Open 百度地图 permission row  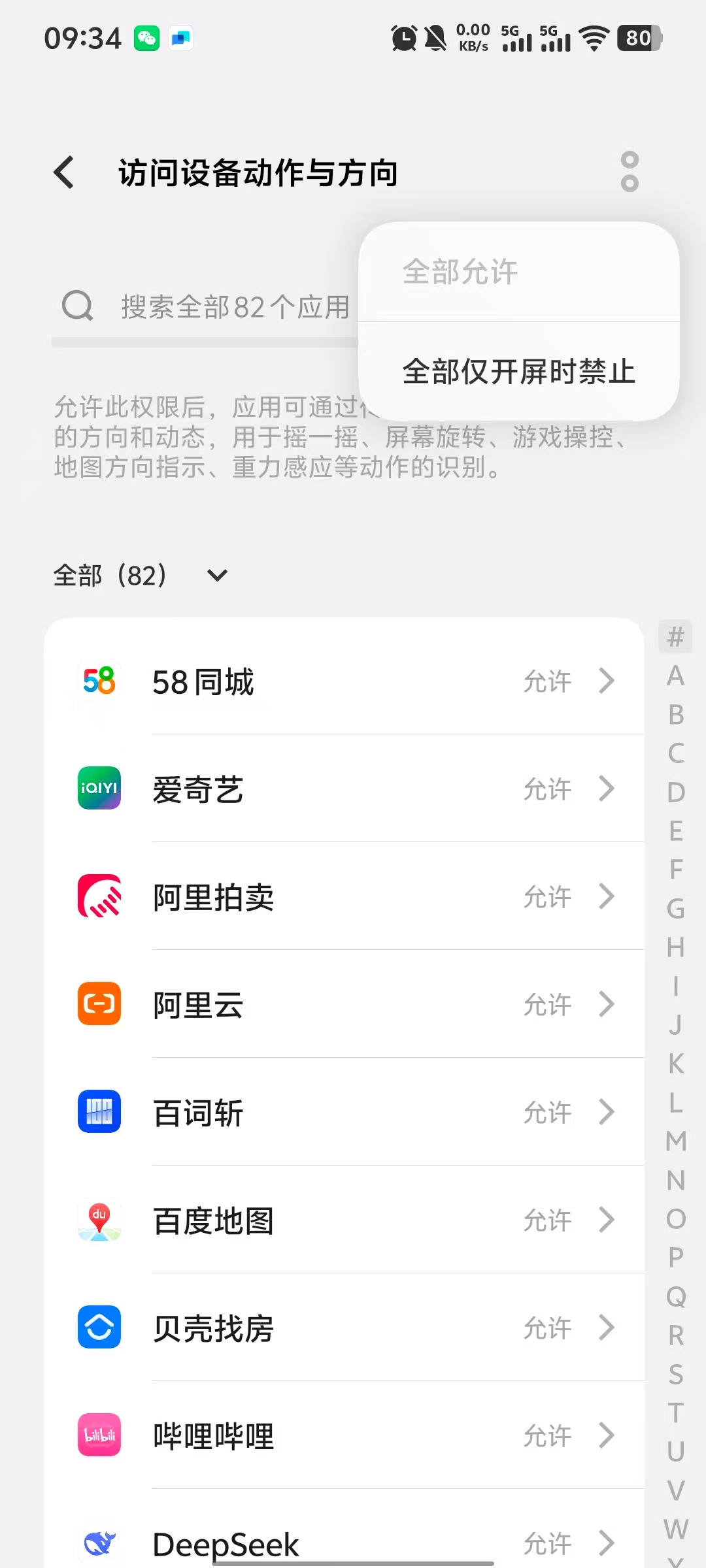pyautogui.click(x=345, y=1220)
